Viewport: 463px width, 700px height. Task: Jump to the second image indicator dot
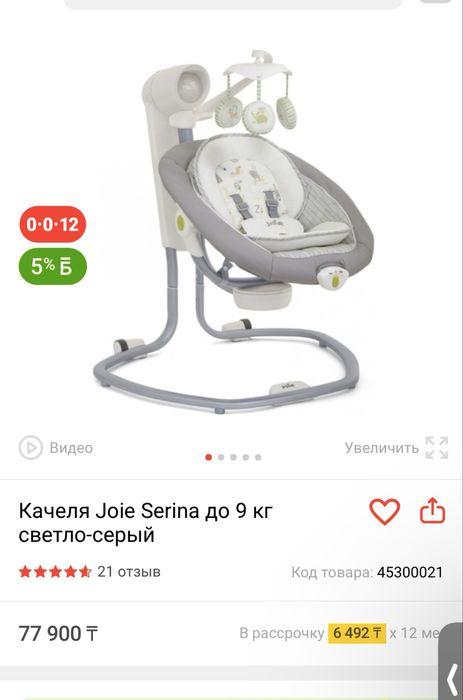[x=221, y=457]
